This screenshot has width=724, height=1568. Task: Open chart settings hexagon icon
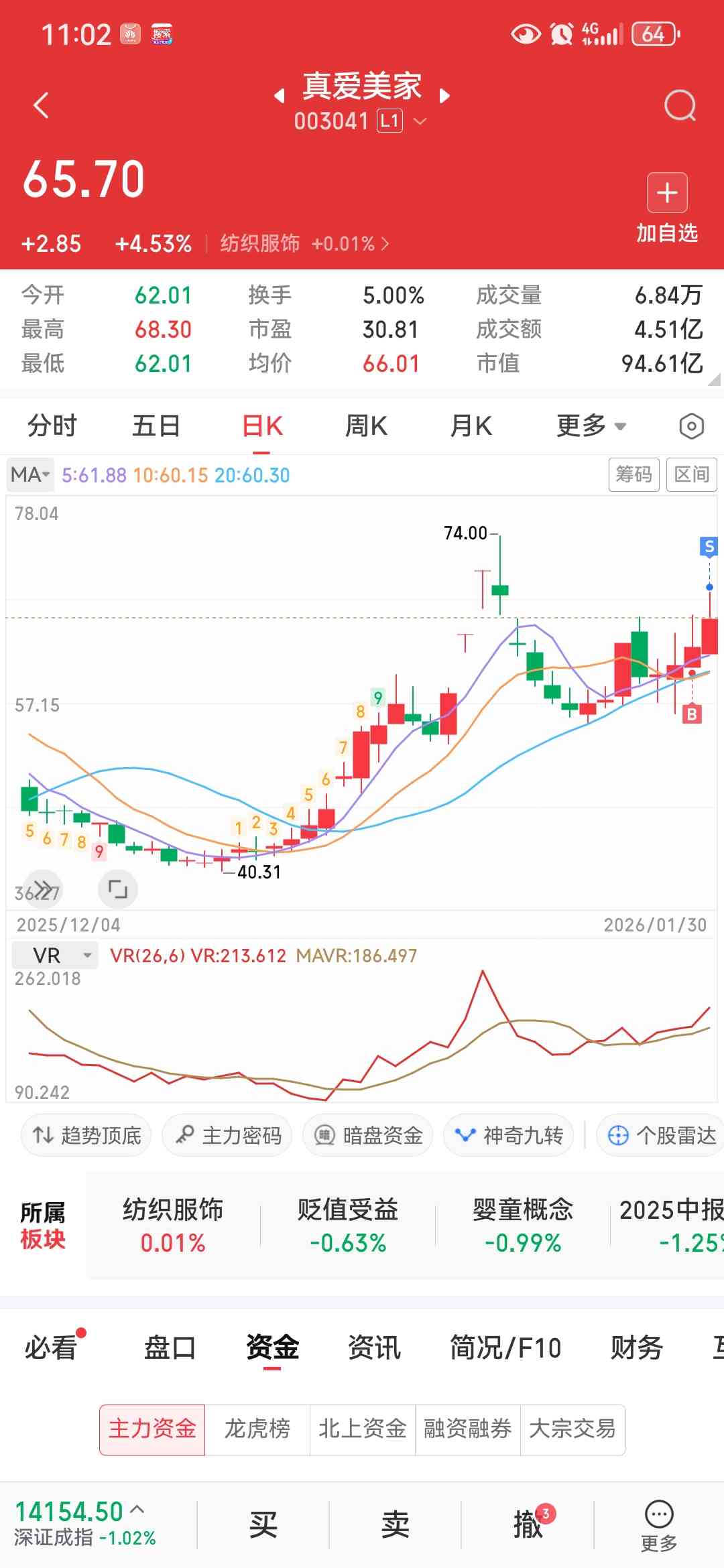691,426
